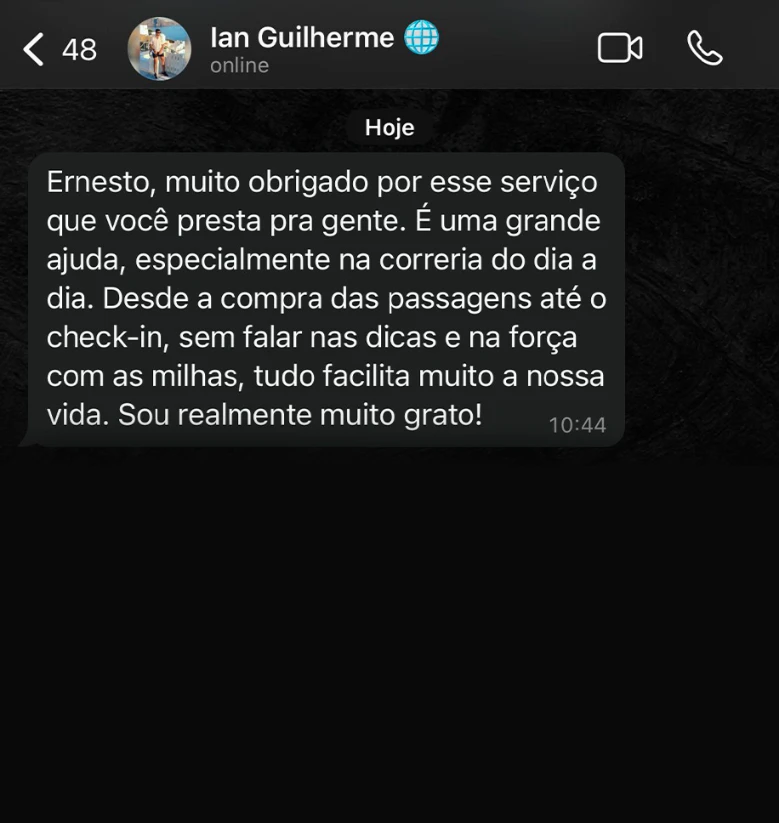Tap the 10:44 timestamp on the message
Screen dimensions: 779x823
[x=578, y=424]
